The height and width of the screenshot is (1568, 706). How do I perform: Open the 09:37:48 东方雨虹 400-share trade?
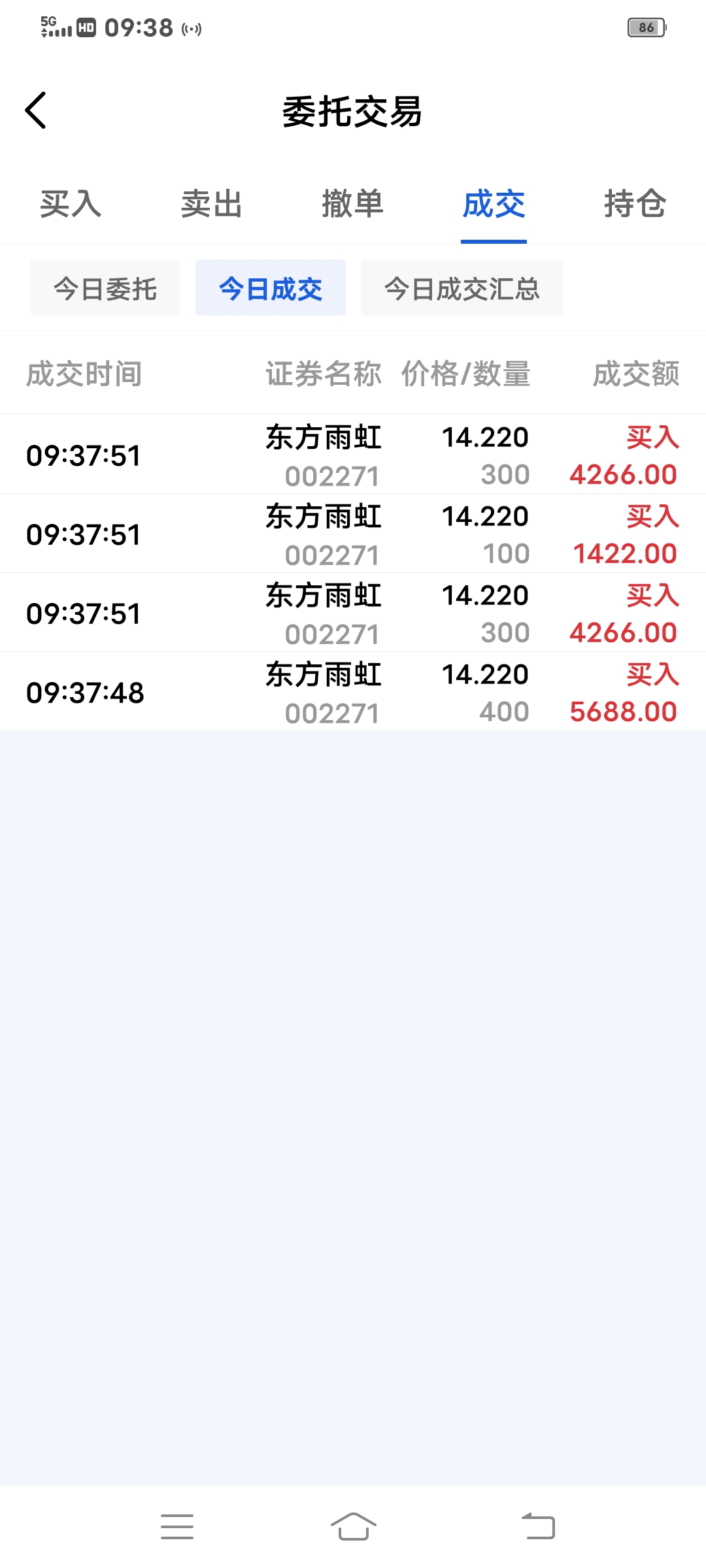click(x=353, y=693)
